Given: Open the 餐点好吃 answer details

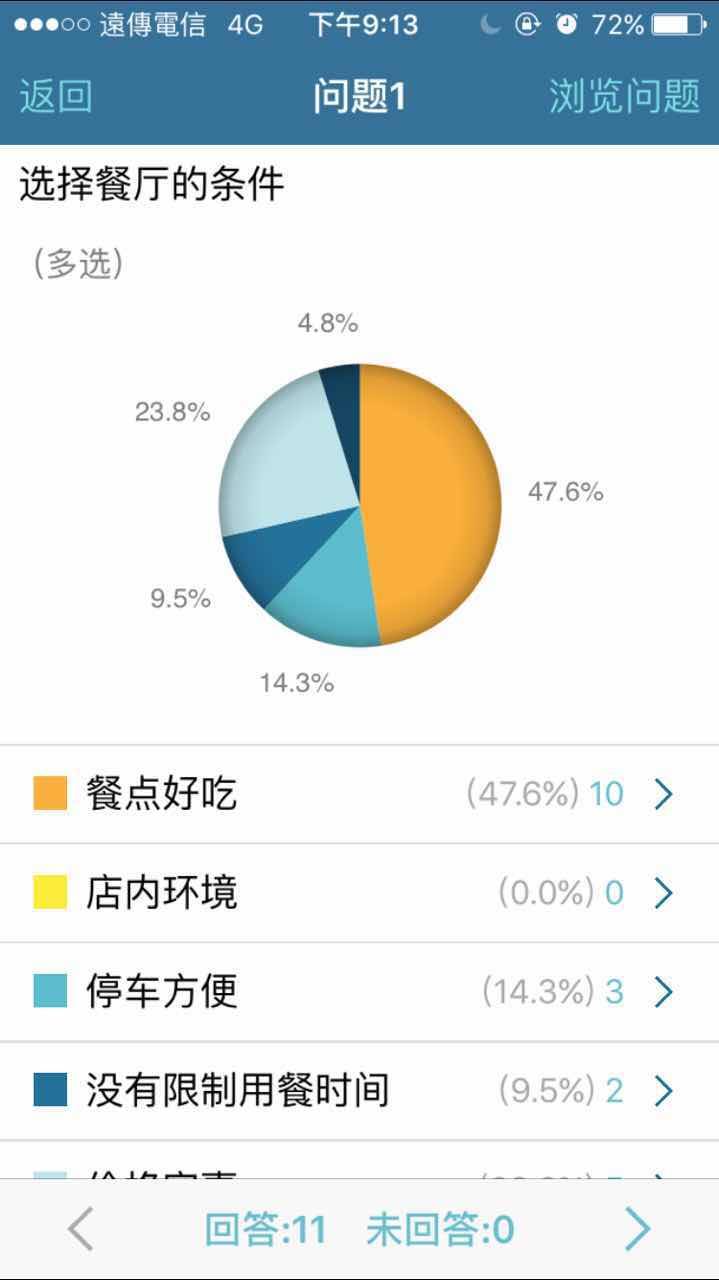Looking at the screenshot, I should 359,794.
